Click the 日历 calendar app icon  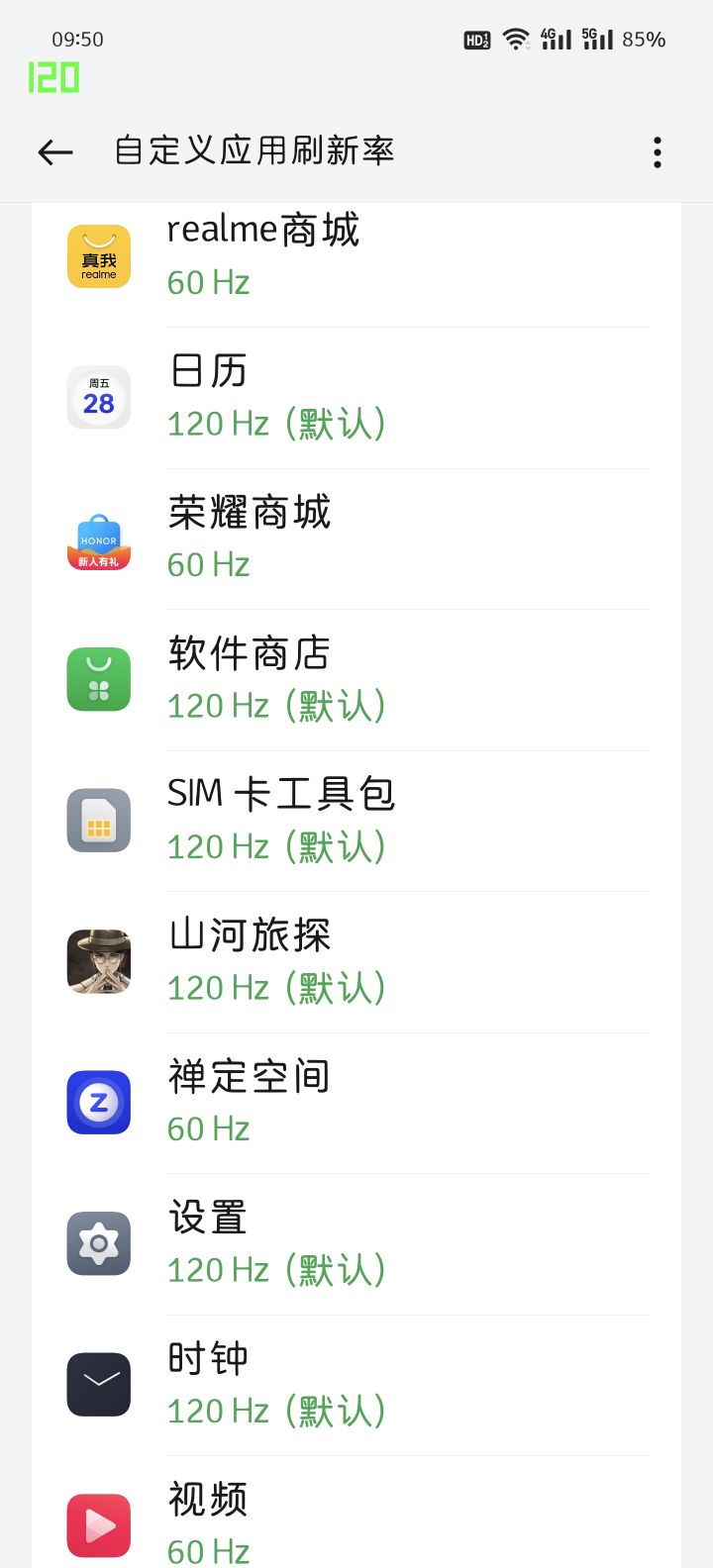[x=98, y=397]
